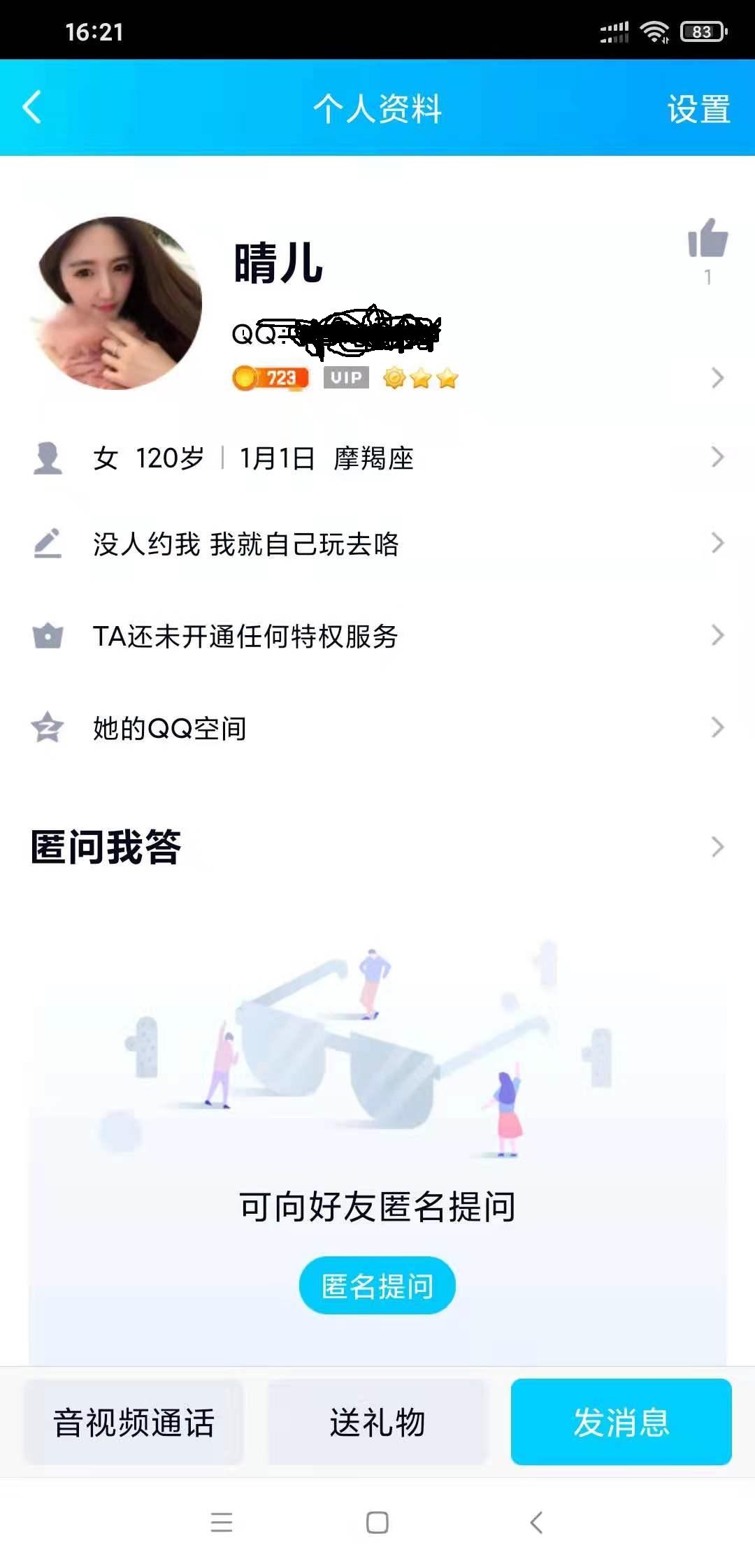Expand the profile details with its chevron
This screenshot has height=1568, width=755.
pyautogui.click(x=717, y=377)
